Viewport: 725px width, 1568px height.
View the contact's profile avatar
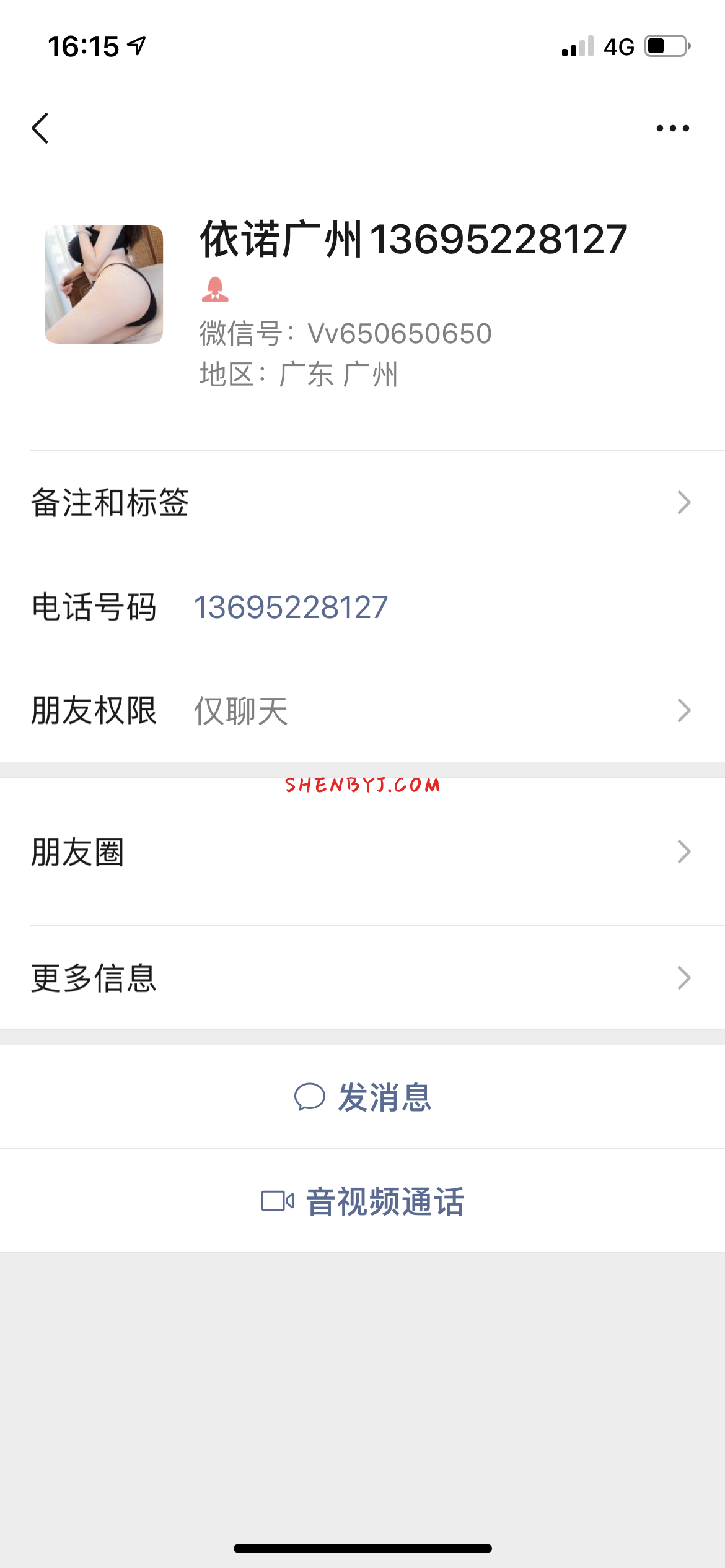coord(104,284)
